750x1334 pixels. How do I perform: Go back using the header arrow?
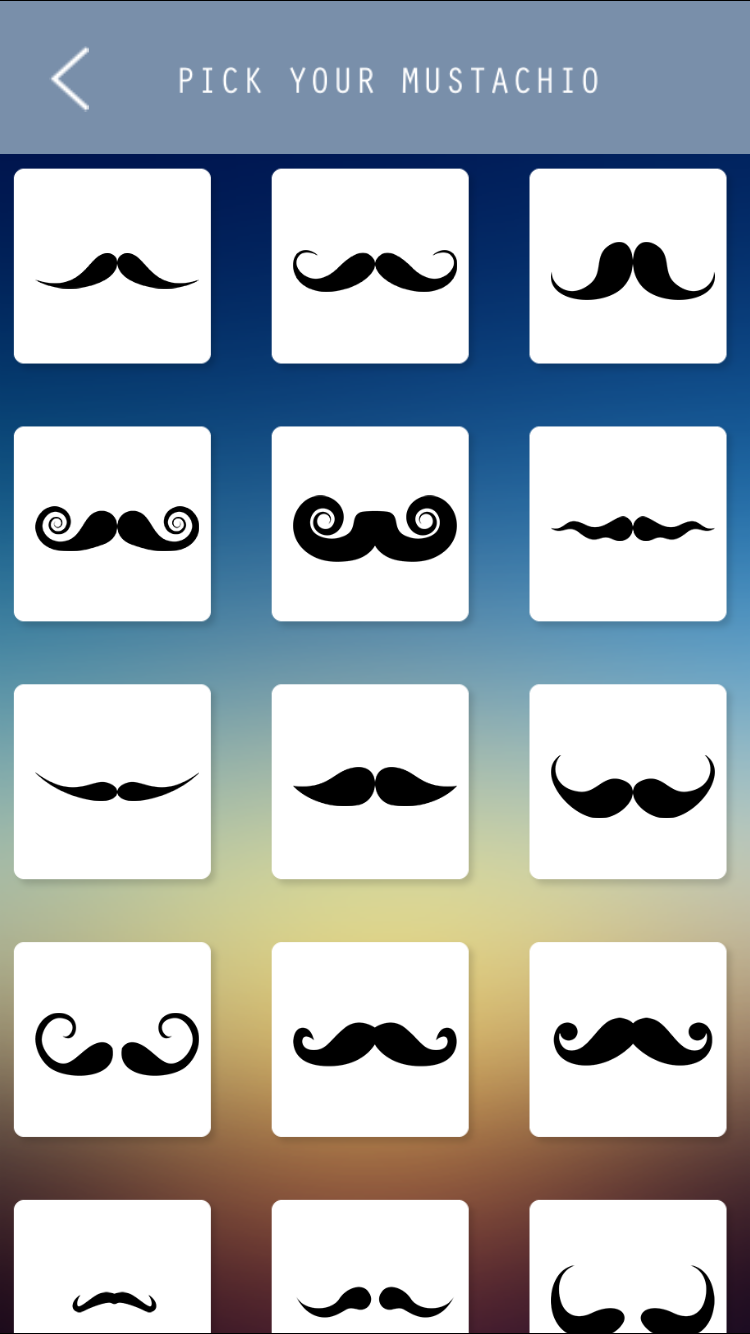[70, 78]
